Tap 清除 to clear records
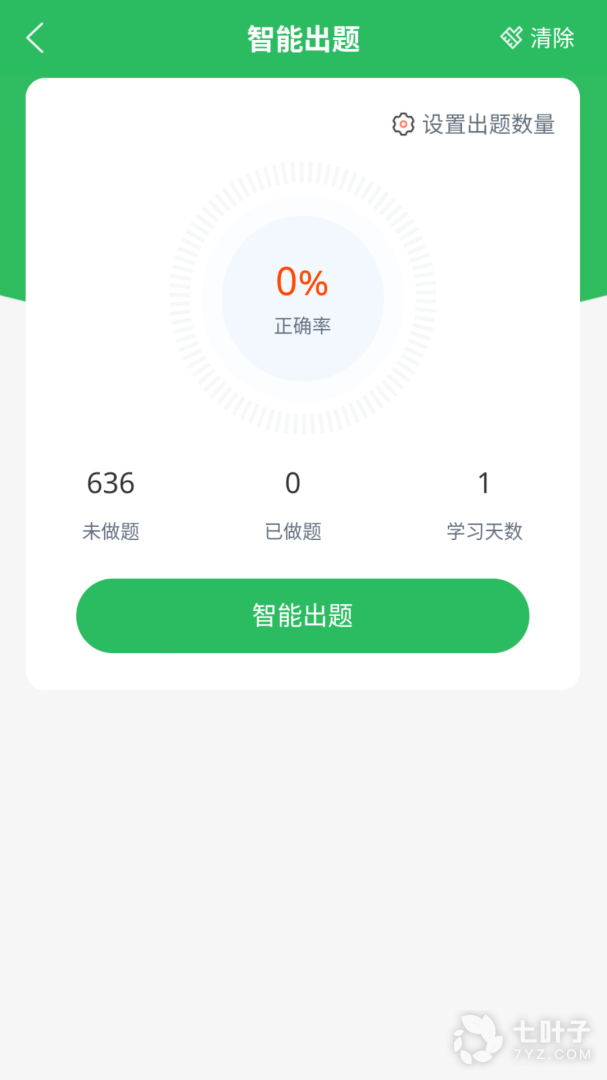 (538, 39)
